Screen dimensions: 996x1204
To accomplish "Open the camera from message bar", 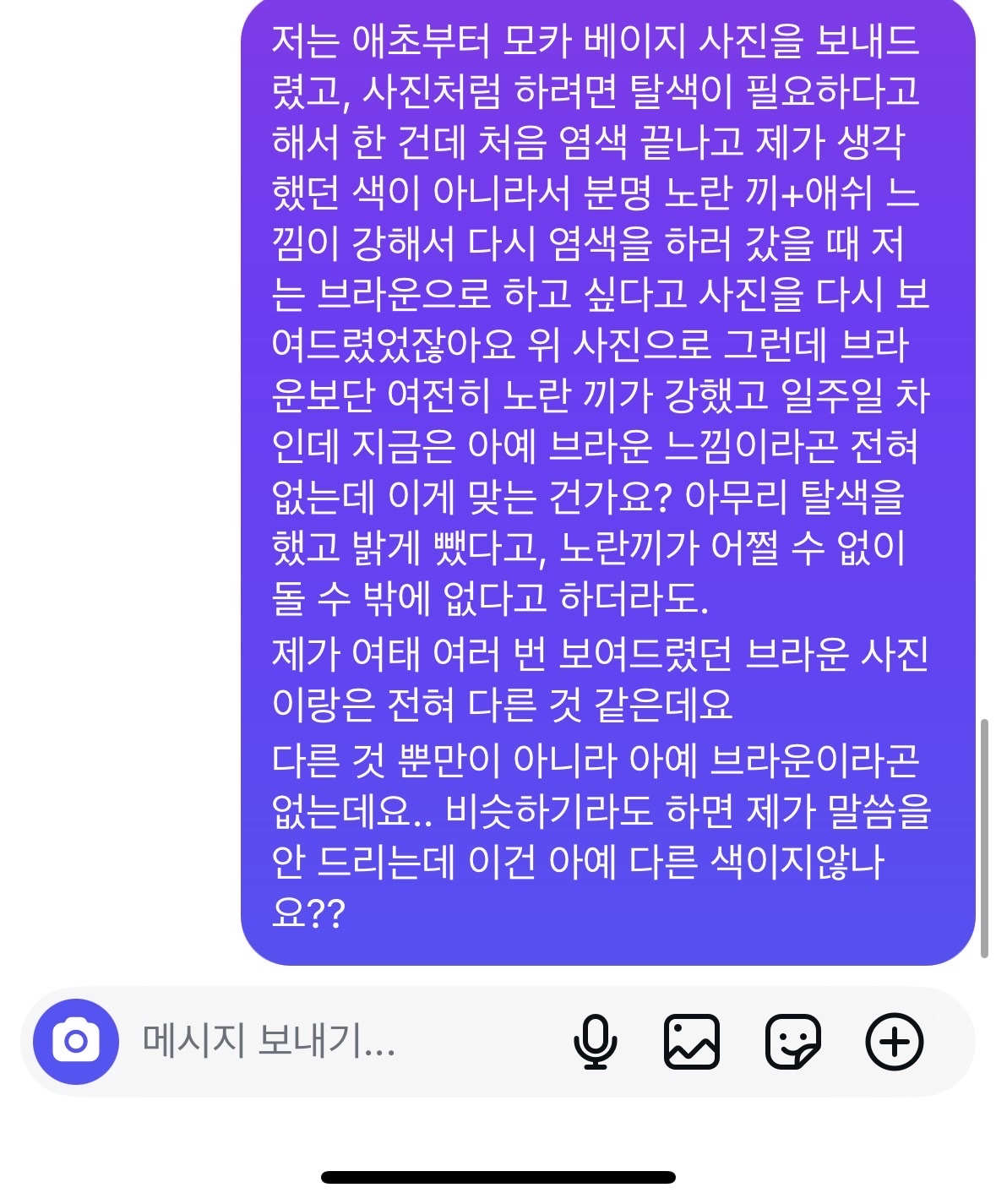I will 76,1041.
